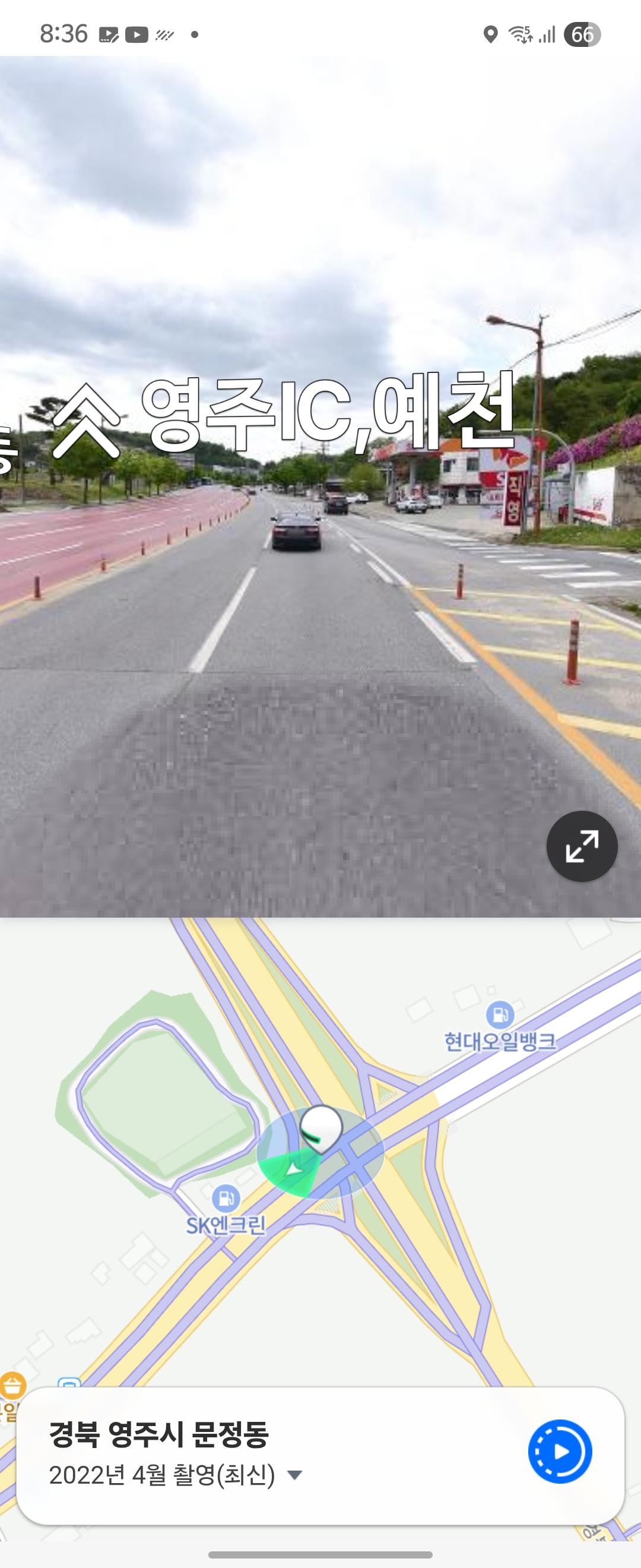Viewport: 641px width, 1568px height.
Task: Tap the car ahead in the roadview image
Action: point(297,534)
